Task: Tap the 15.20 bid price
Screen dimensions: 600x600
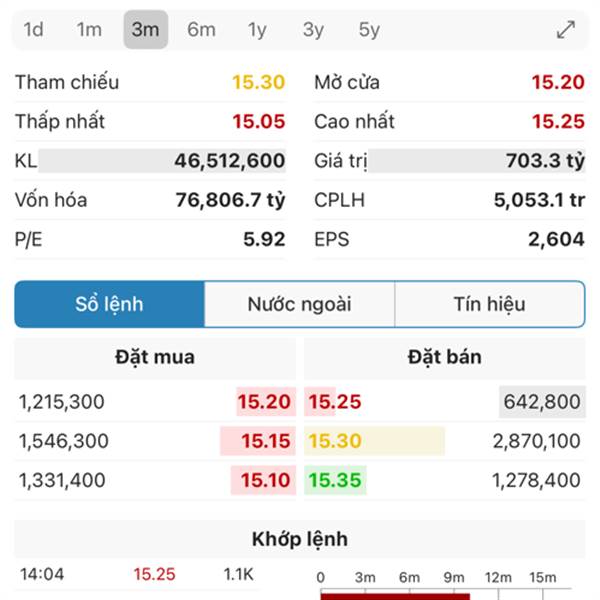Action: point(264,402)
